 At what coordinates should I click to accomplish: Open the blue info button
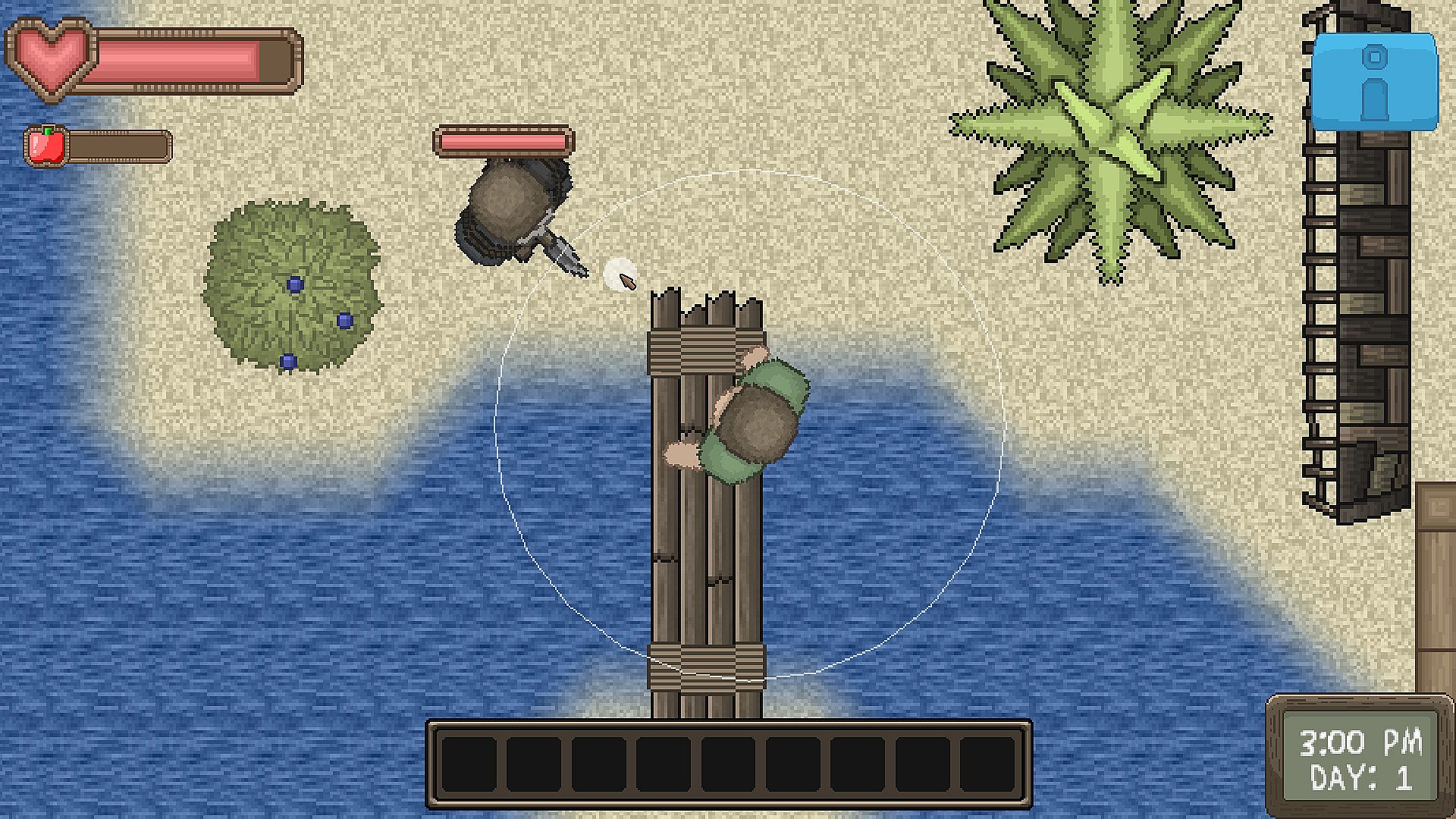click(x=1374, y=81)
